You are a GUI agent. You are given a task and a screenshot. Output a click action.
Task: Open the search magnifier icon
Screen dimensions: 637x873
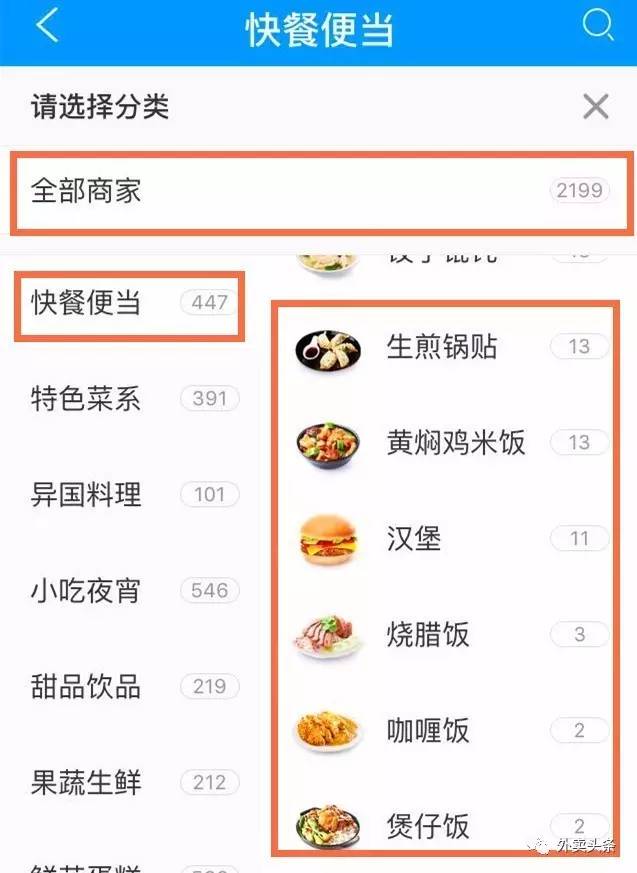pyautogui.click(x=597, y=26)
